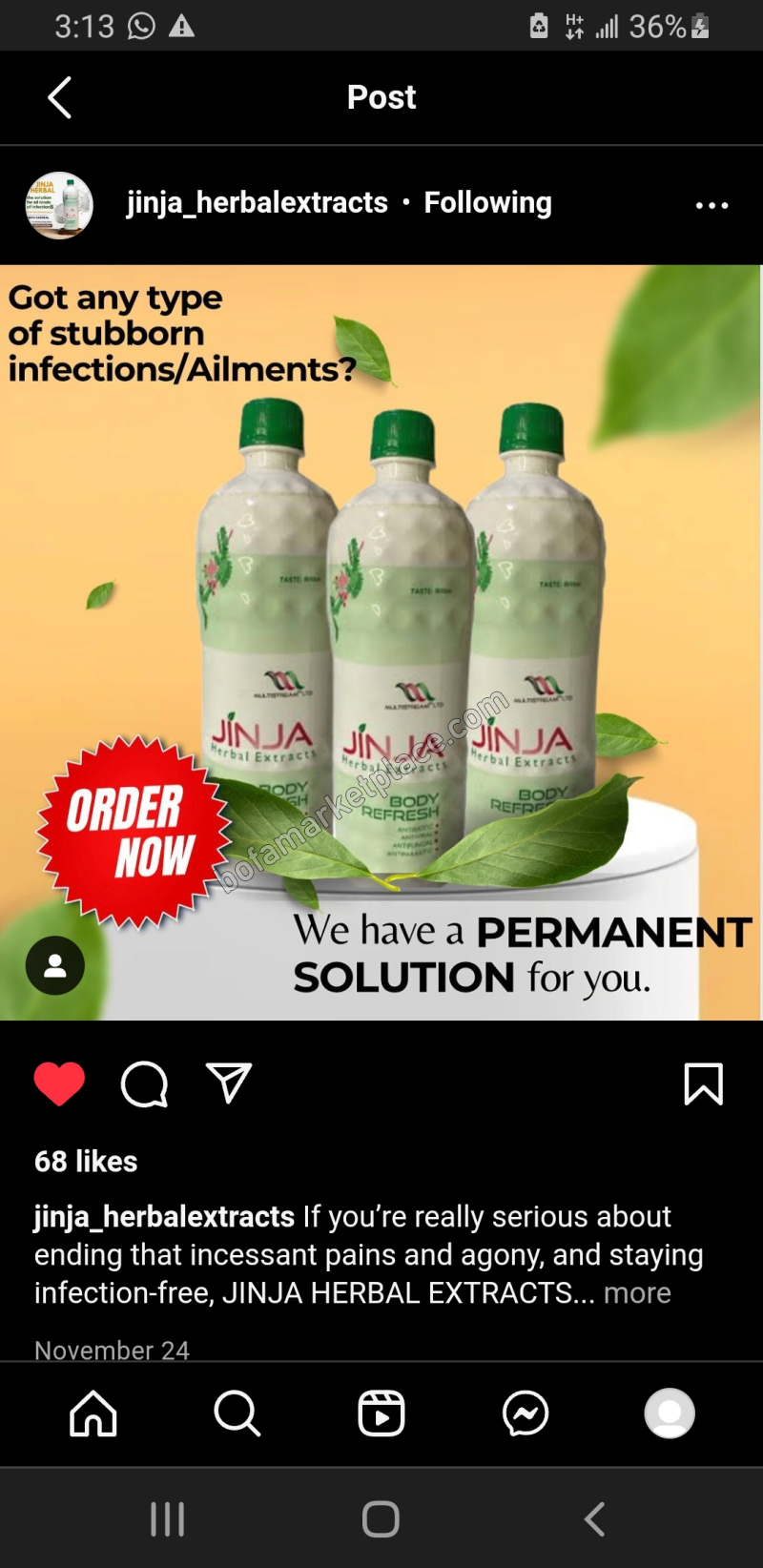Tap the Following button
Viewport: 763px width, 1568px height.
[x=487, y=202]
